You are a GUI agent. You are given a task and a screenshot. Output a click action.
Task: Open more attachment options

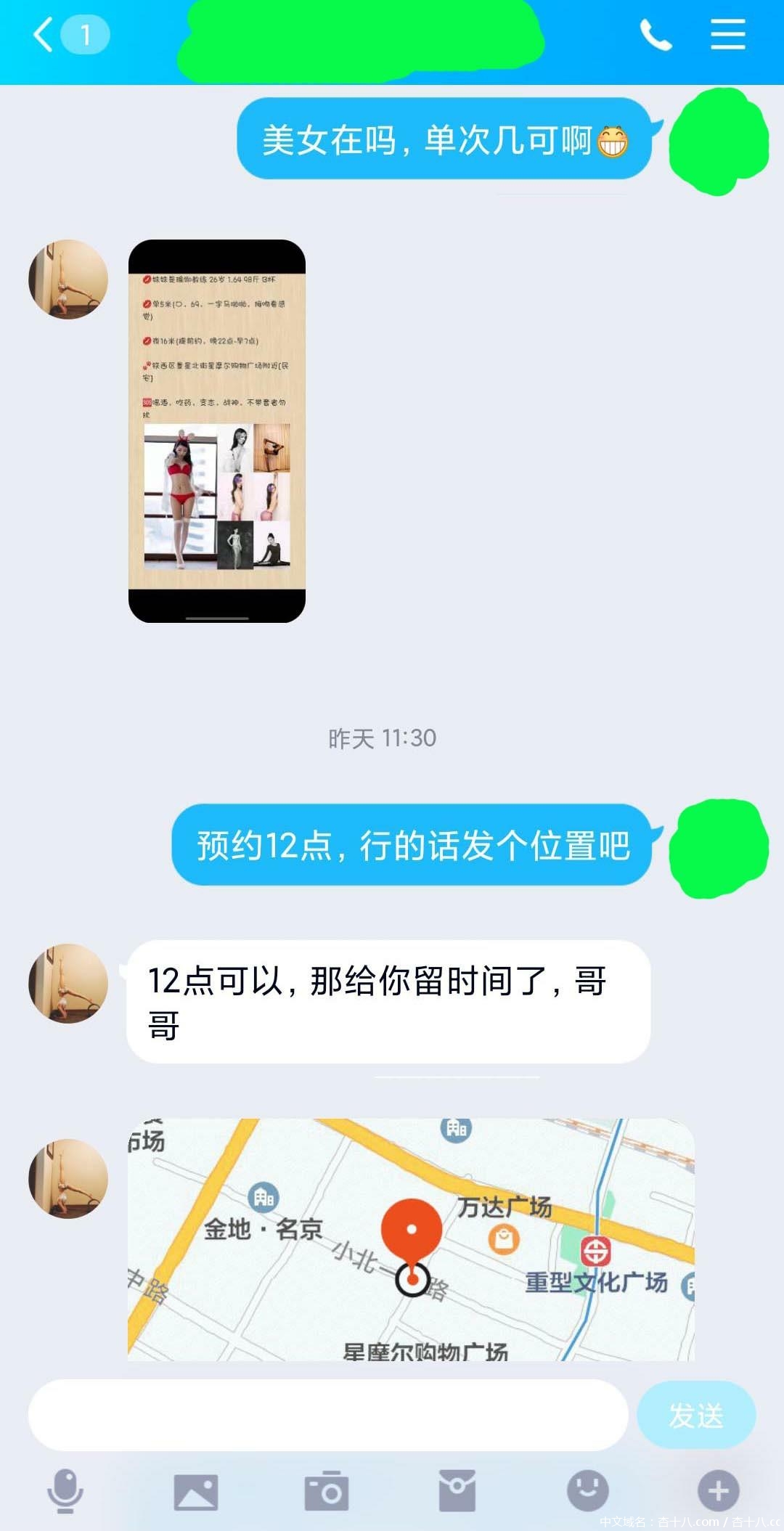click(718, 1490)
